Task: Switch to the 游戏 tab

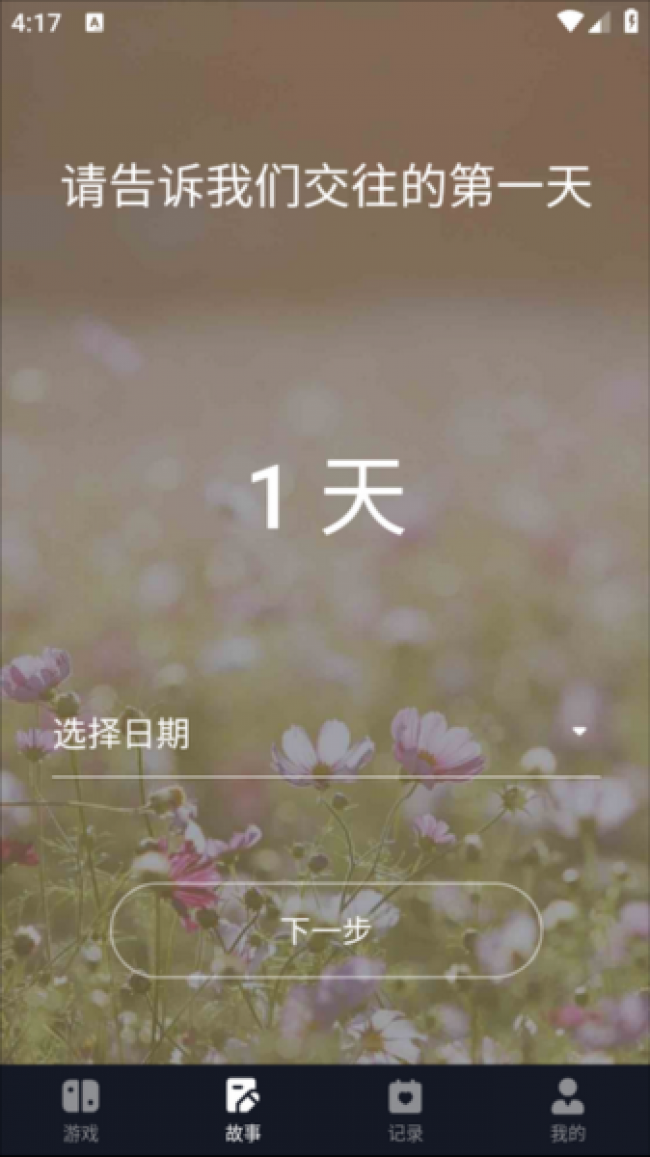Action: pyautogui.click(x=81, y=1110)
